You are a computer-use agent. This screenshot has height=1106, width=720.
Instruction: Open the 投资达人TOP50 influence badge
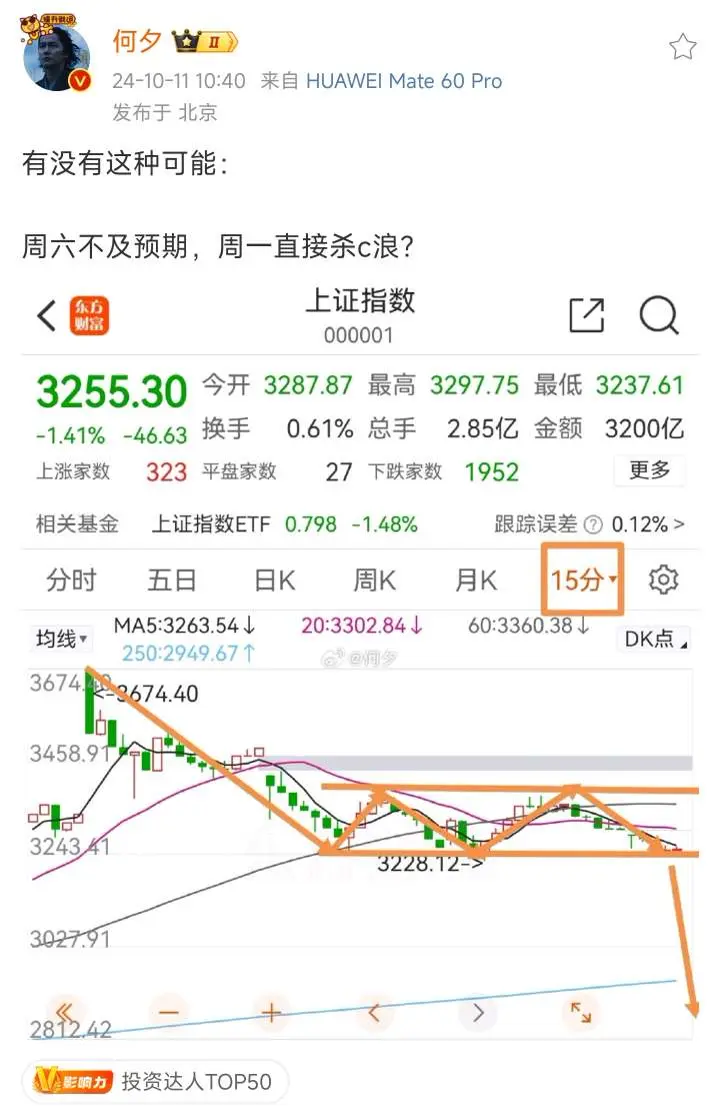[153, 1081]
